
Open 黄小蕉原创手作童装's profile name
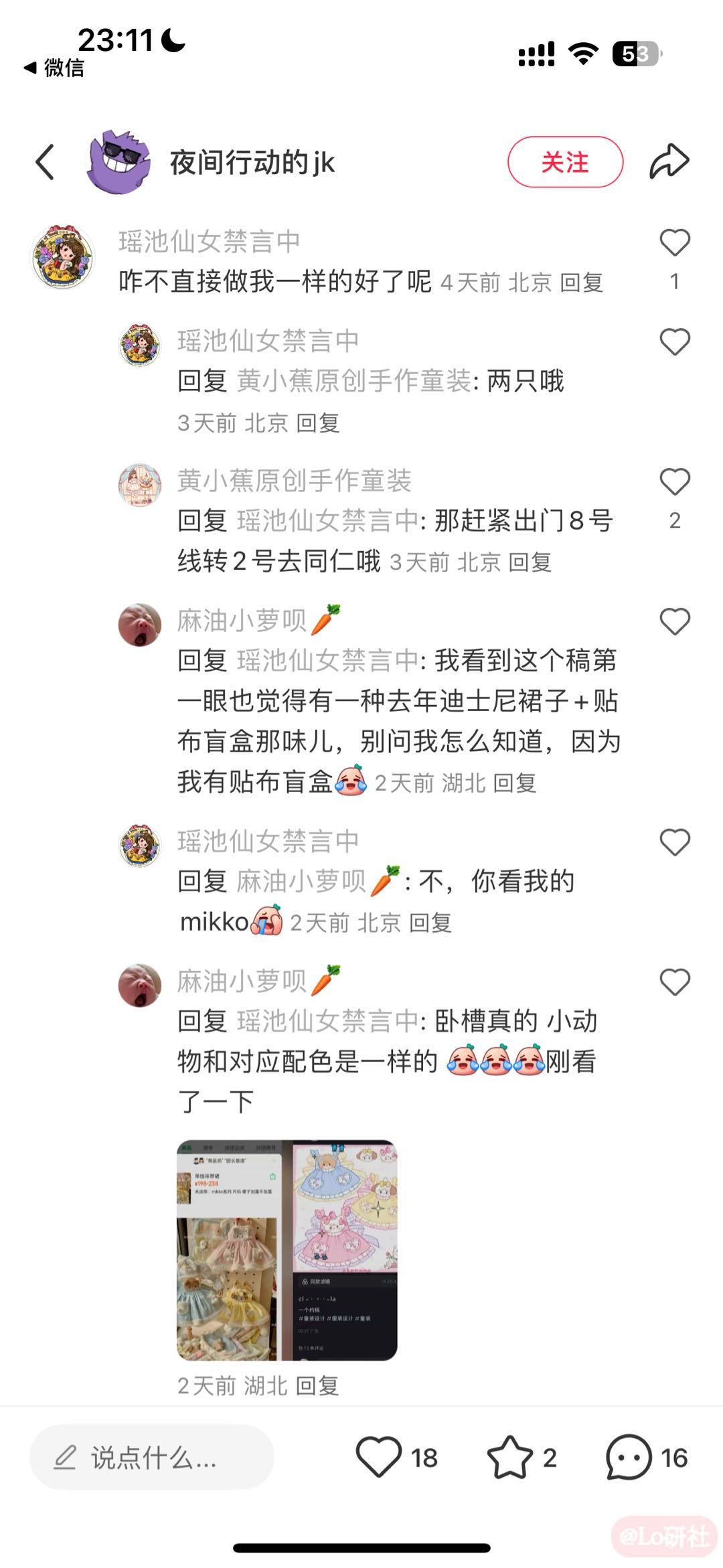coord(294,481)
